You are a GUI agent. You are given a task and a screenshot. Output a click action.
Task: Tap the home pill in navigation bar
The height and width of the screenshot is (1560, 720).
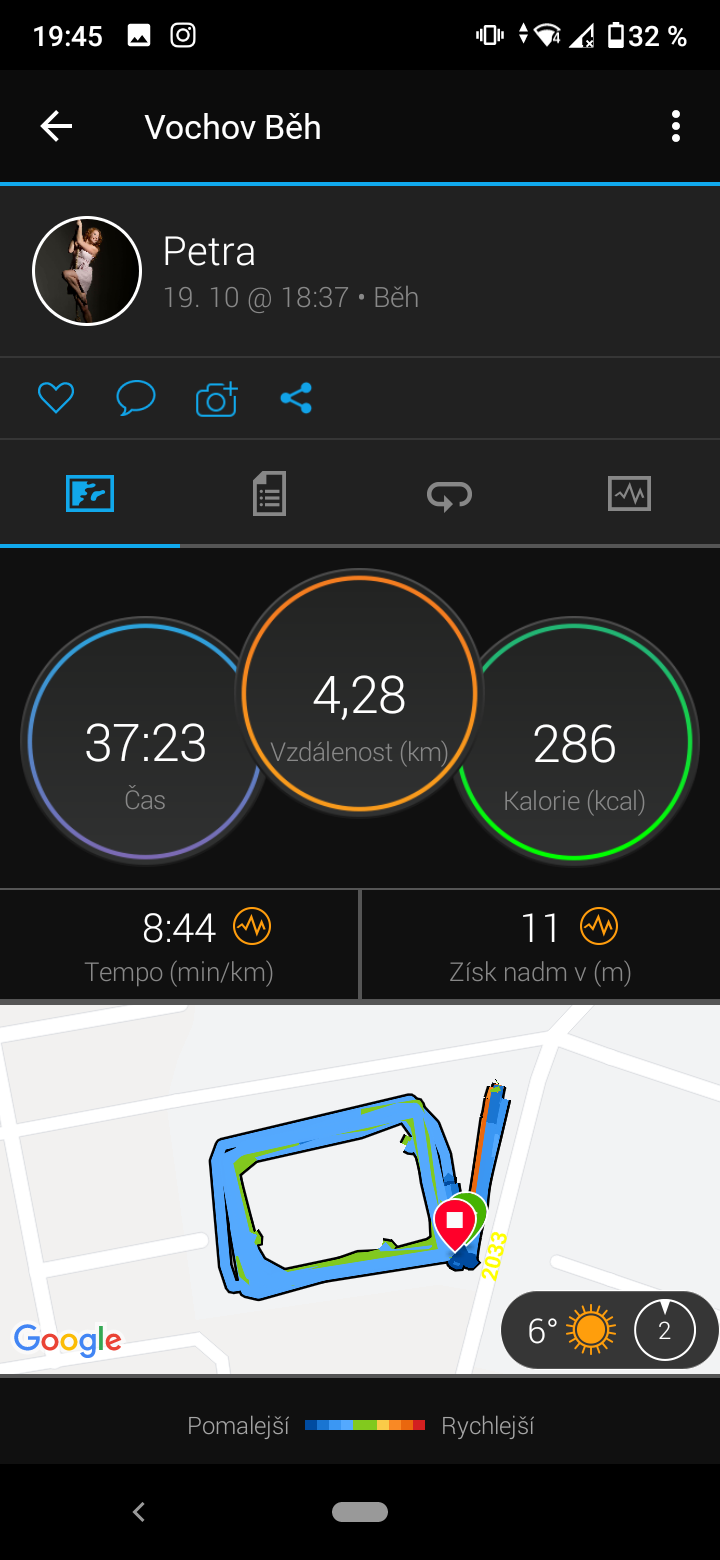360,1512
